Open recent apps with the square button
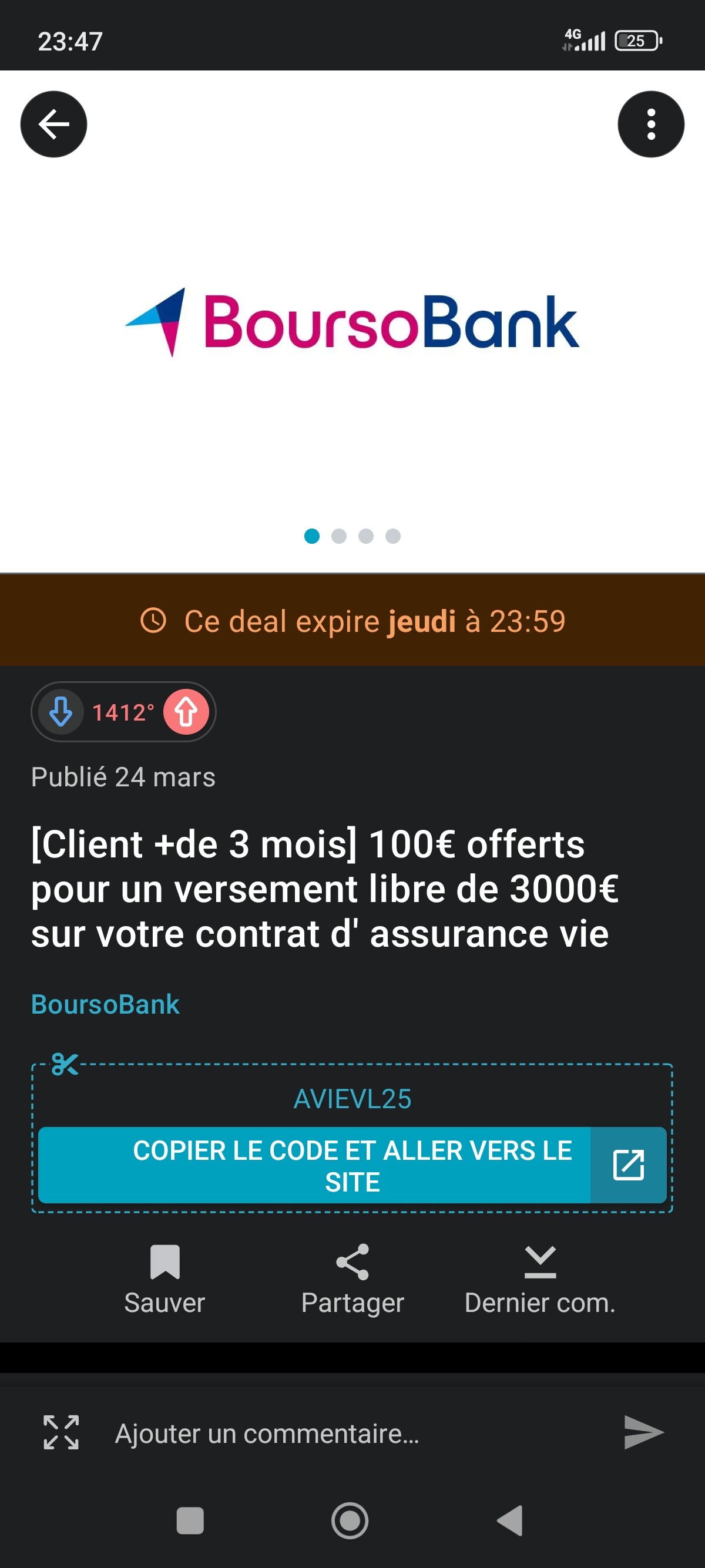 click(x=190, y=1520)
